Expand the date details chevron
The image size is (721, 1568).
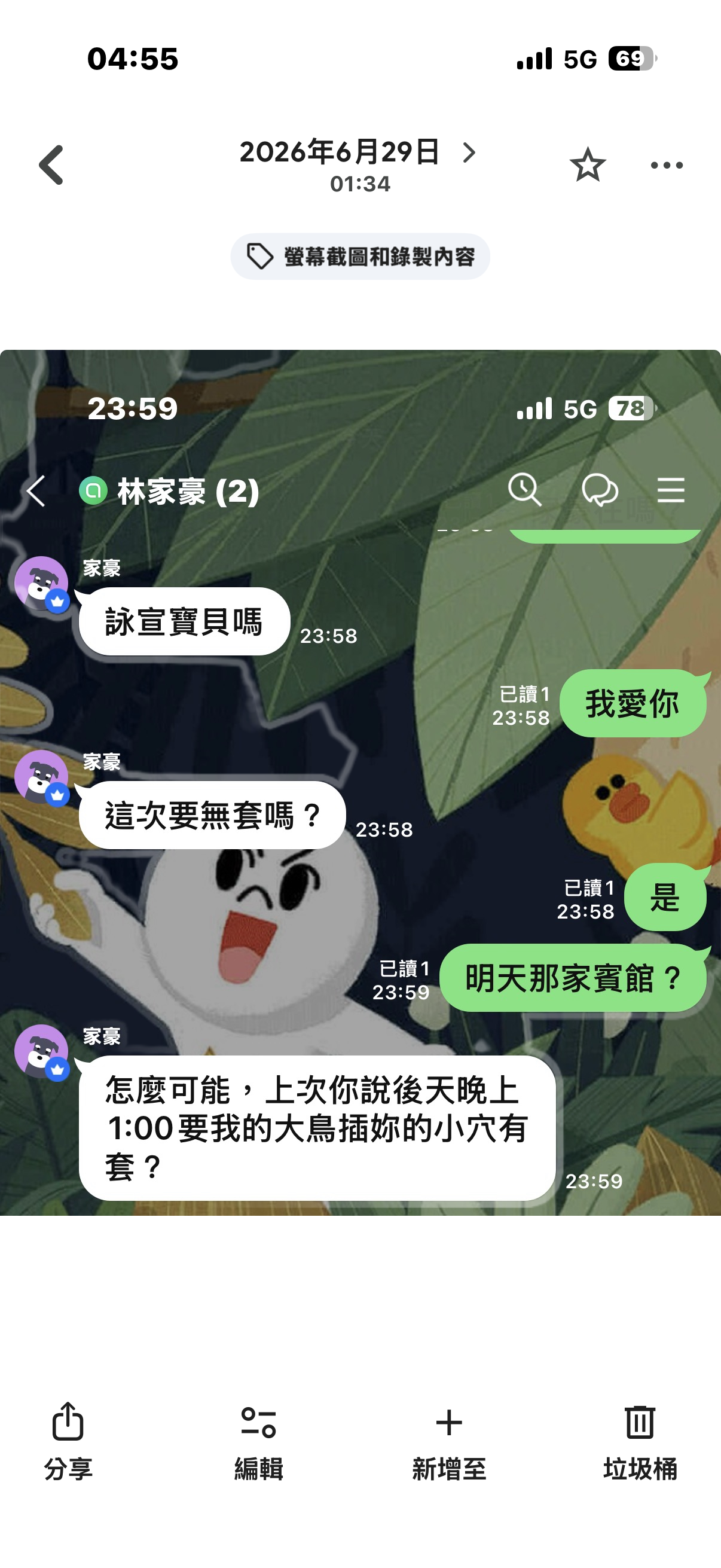pyautogui.click(x=469, y=152)
